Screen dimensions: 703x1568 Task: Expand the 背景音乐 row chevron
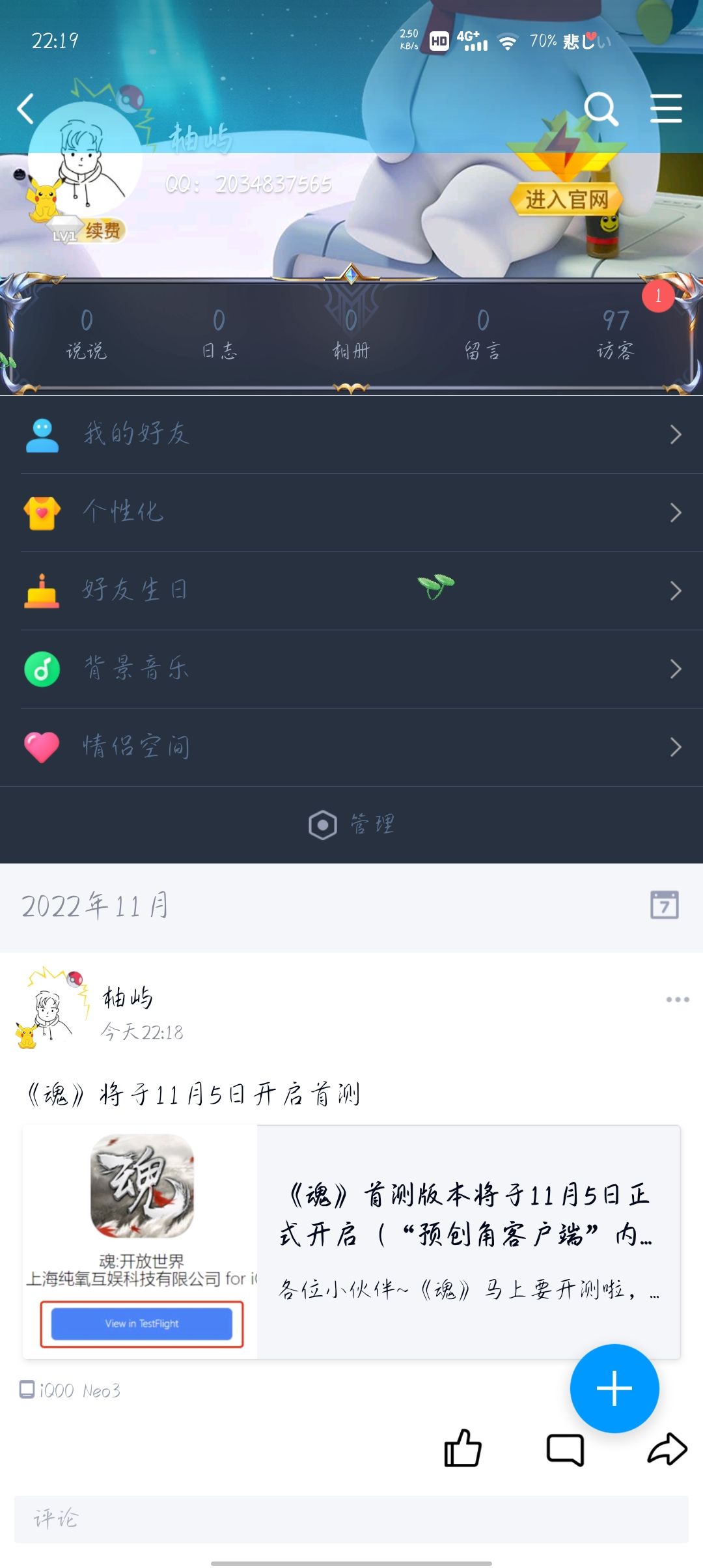click(673, 668)
